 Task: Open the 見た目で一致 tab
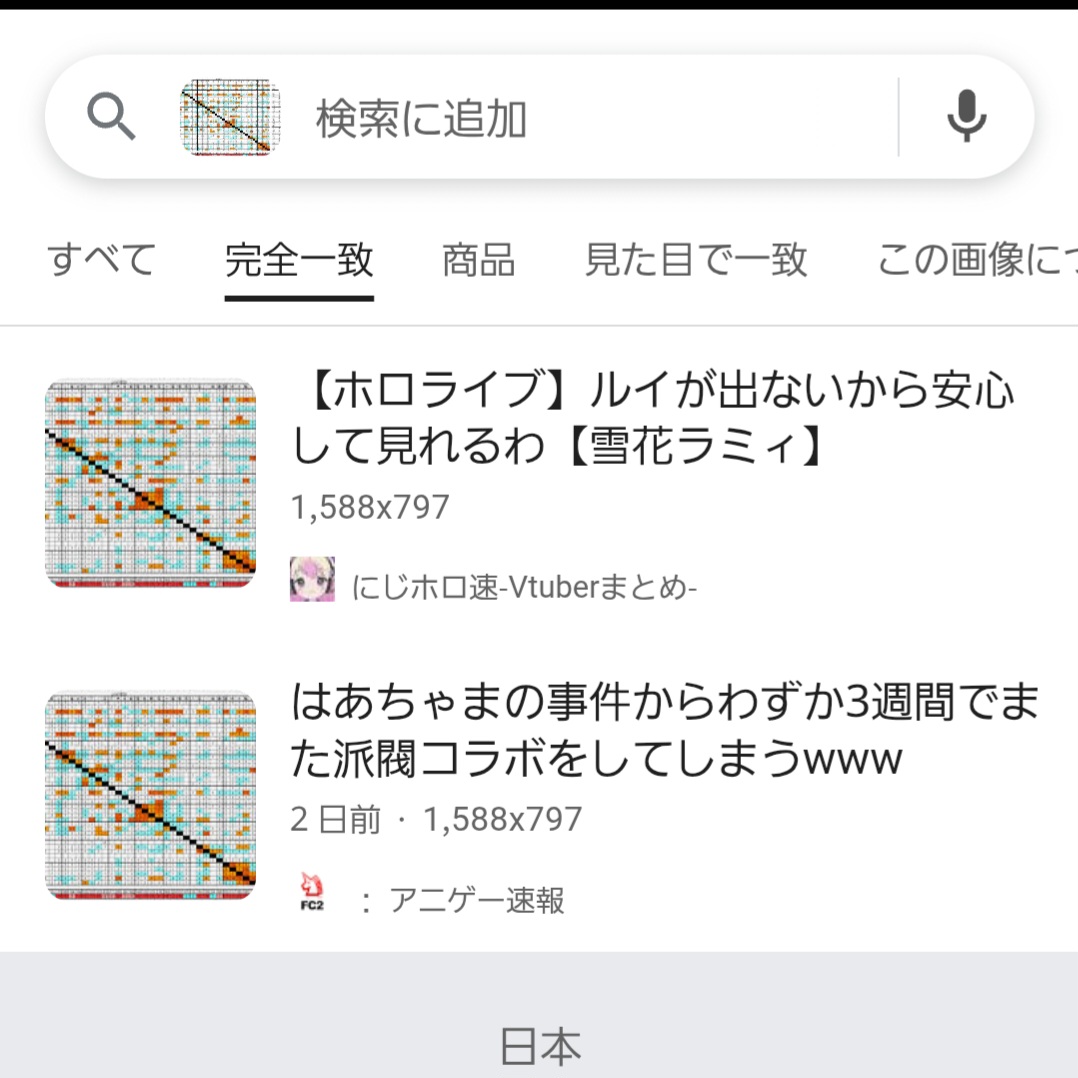click(x=695, y=260)
